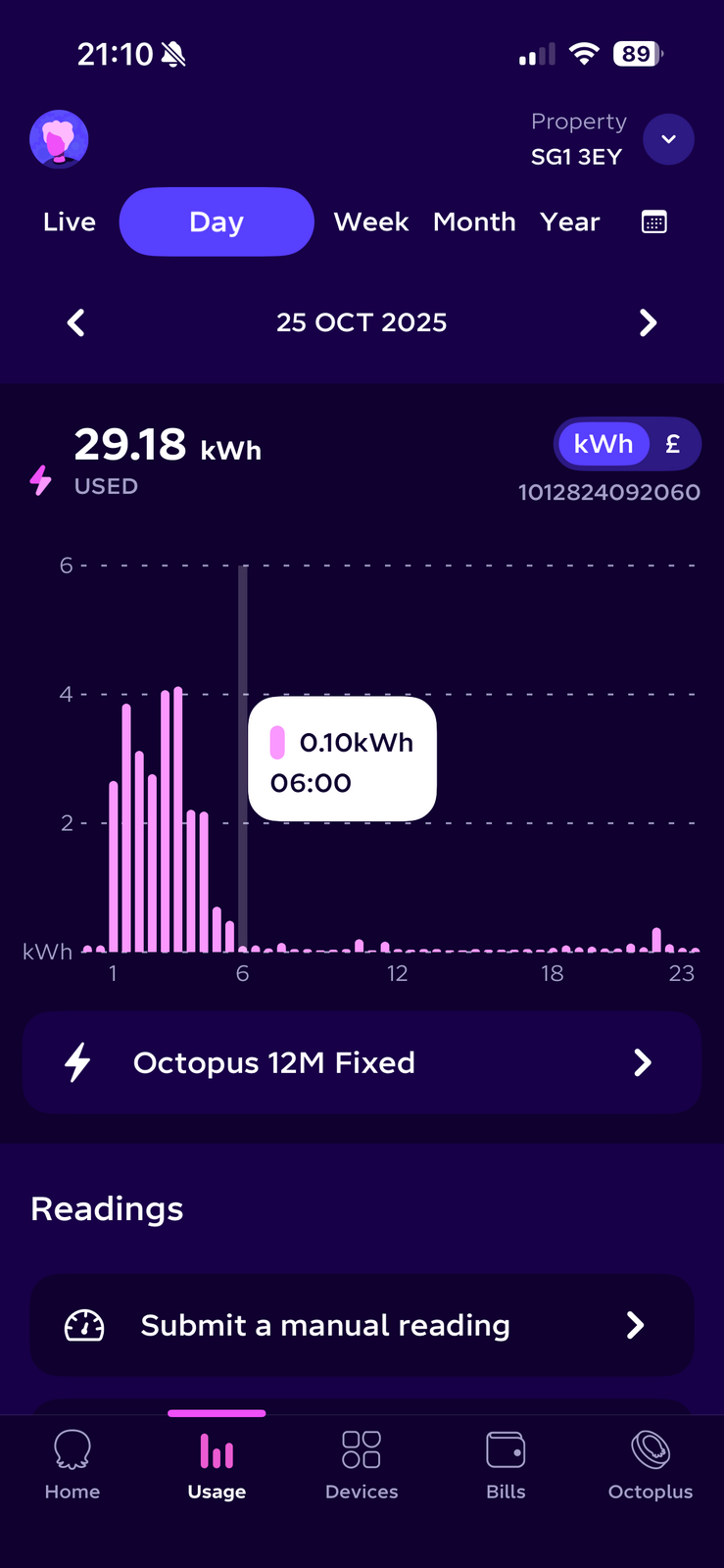Viewport: 724px width, 1568px height.
Task: Open Submit a manual reading
Action: [362, 1325]
